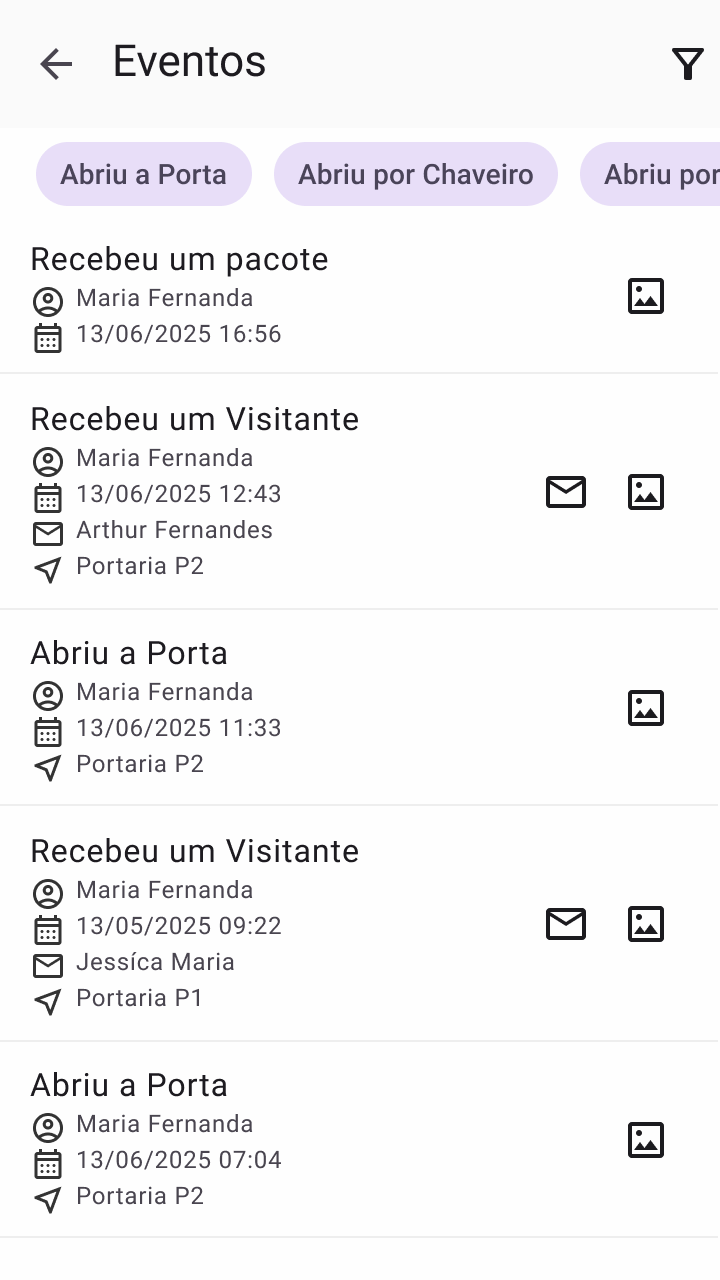Image resolution: width=720 pixels, height=1280 pixels.
Task: Tap the person icon beside Maria Fernanda
Action: point(47,297)
